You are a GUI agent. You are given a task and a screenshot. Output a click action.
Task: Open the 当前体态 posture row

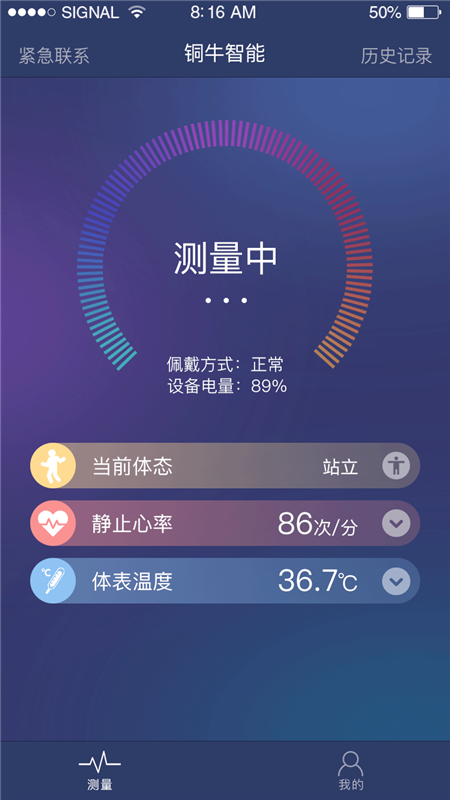pyautogui.click(x=225, y=466)
